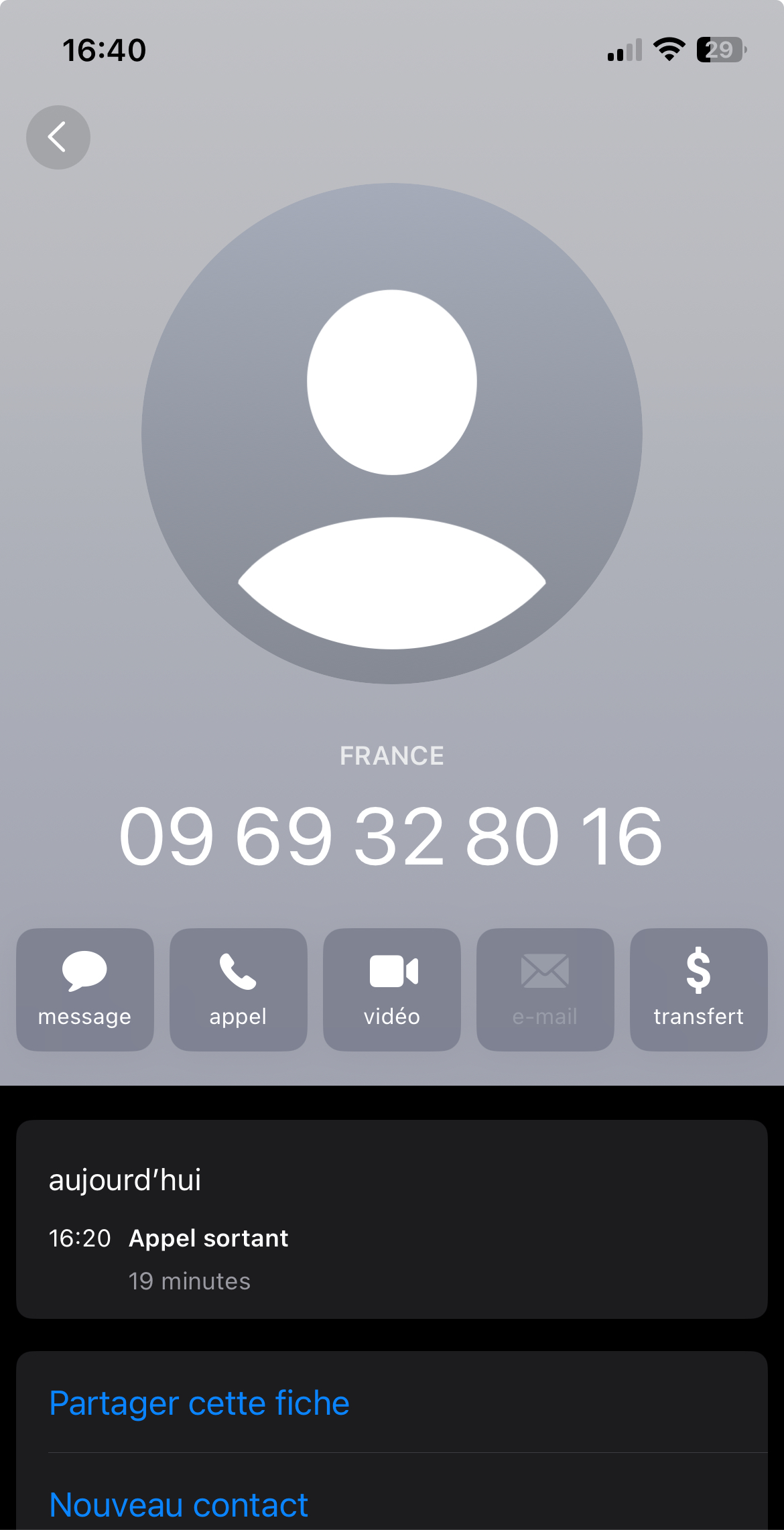Select Partager cette fiche
The width and height of the screenshot is (784, 1530).
click(x=199, y=1403)
